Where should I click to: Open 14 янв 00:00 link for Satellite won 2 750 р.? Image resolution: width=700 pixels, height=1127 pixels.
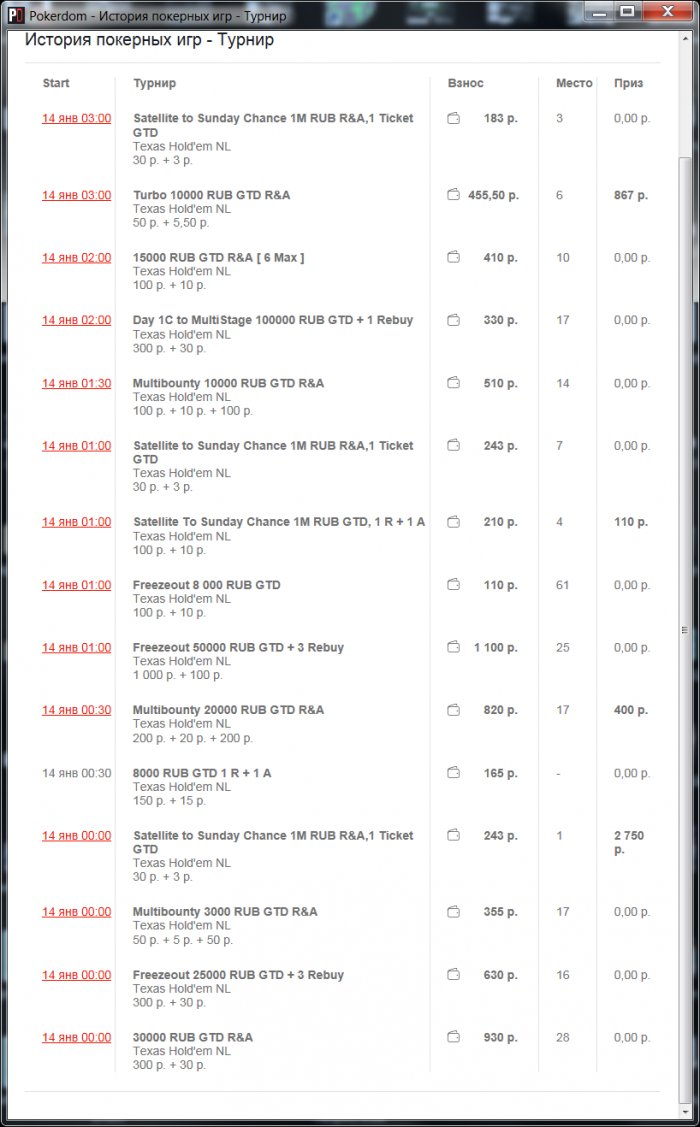[76, 836]
